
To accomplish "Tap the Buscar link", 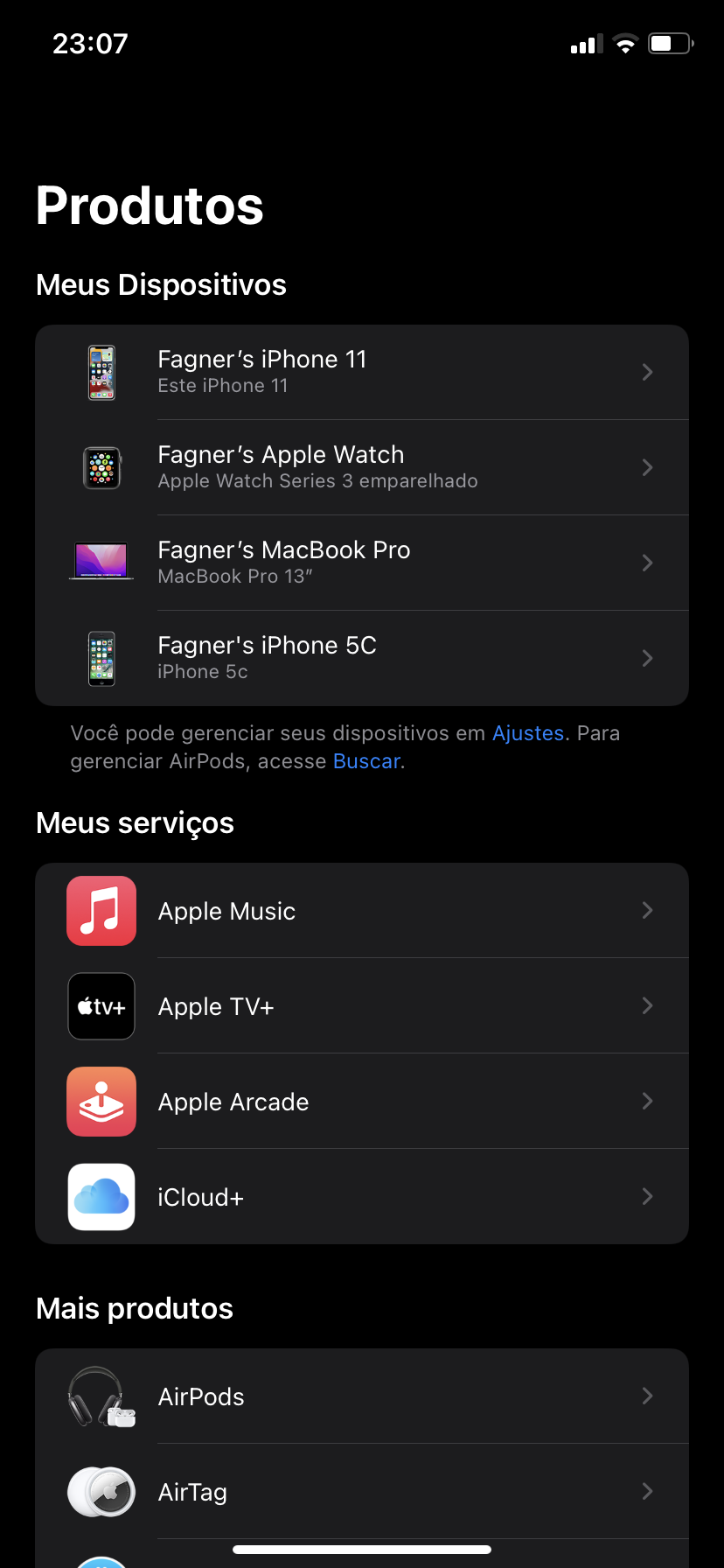I will [366, 761].
